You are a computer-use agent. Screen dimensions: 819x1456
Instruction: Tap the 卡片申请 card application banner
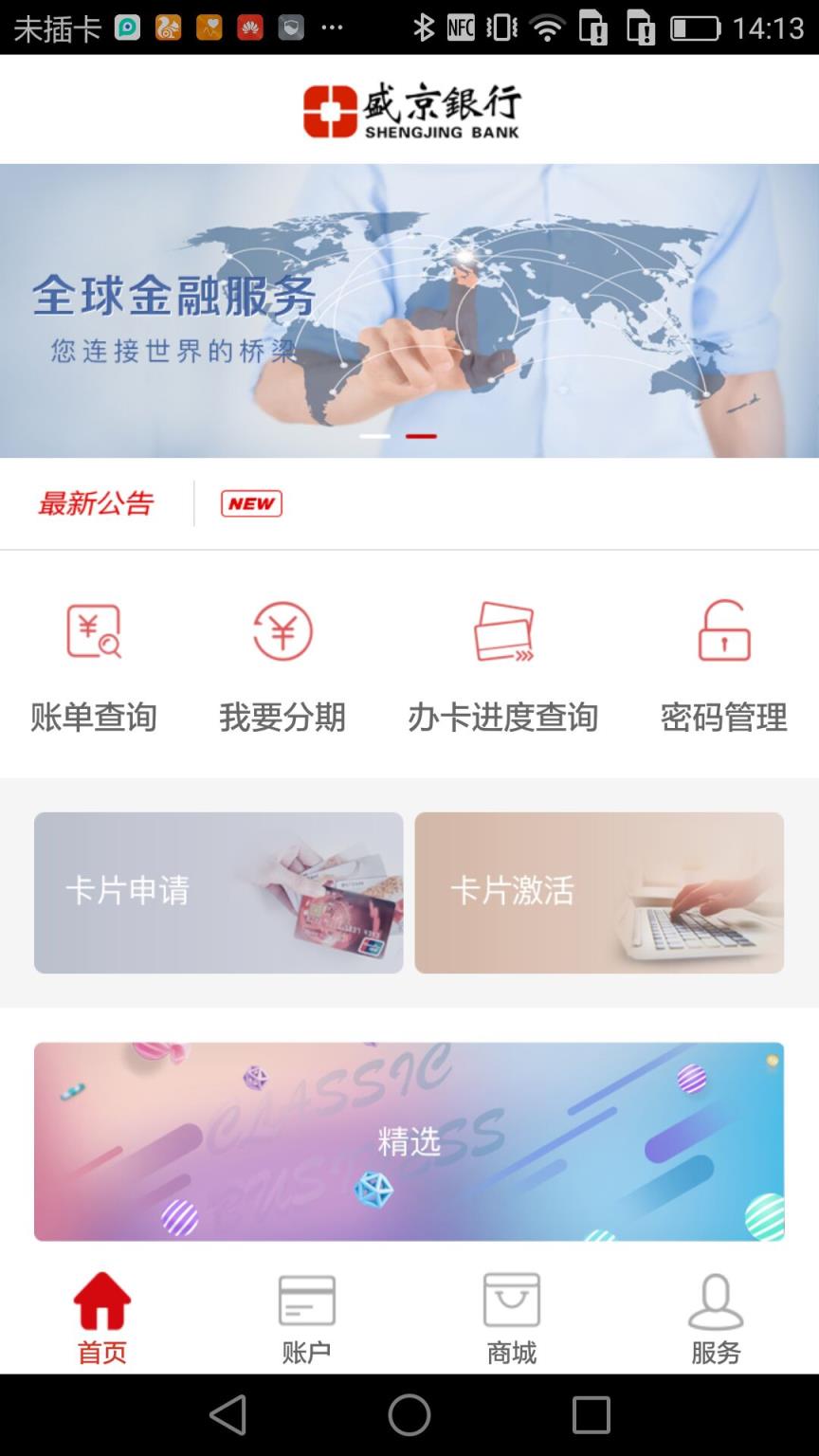click(x=219, y=891)
